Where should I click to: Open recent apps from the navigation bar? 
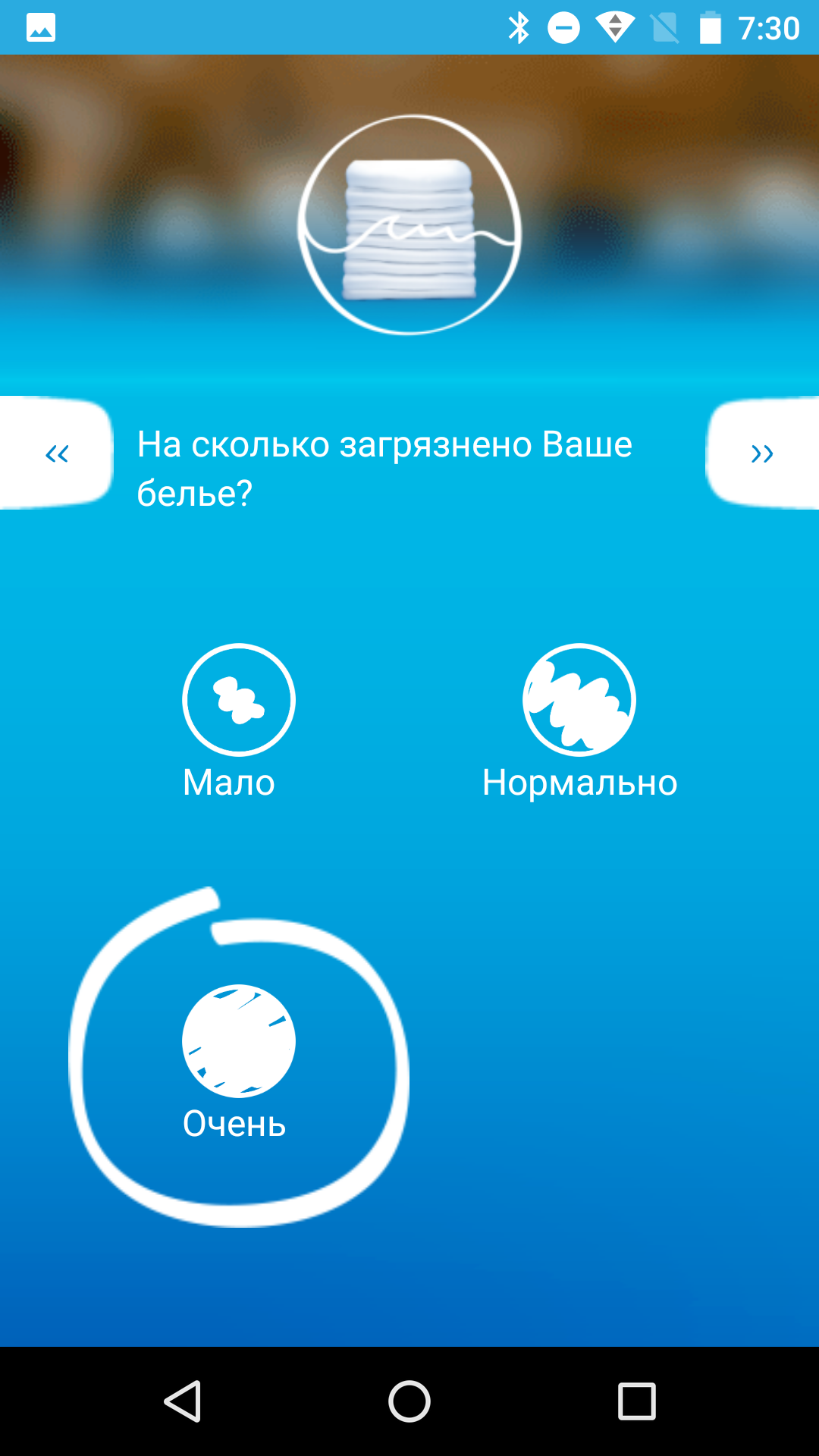(x=636, y=1401)
